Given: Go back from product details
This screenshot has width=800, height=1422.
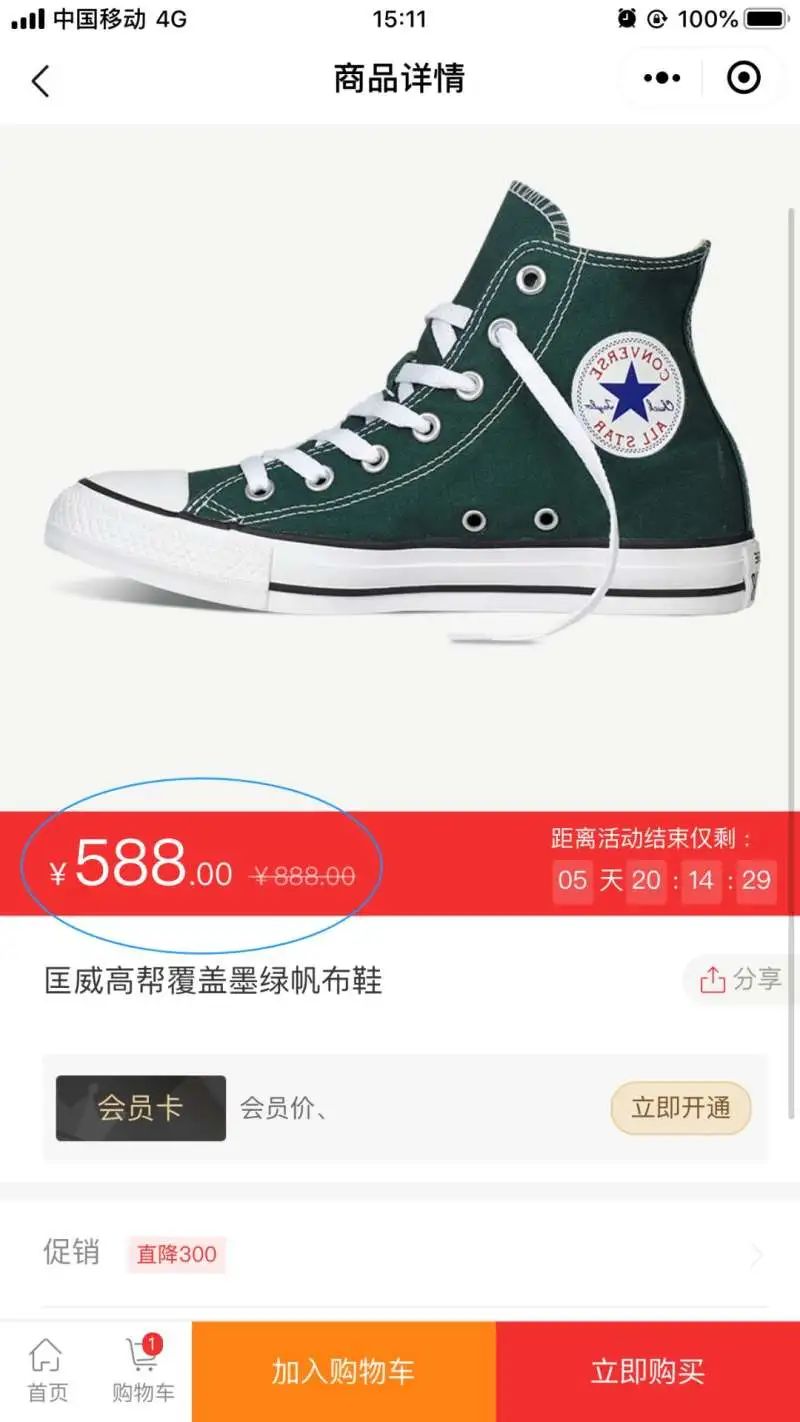Looking at the screenshot, I should point(40,80).
